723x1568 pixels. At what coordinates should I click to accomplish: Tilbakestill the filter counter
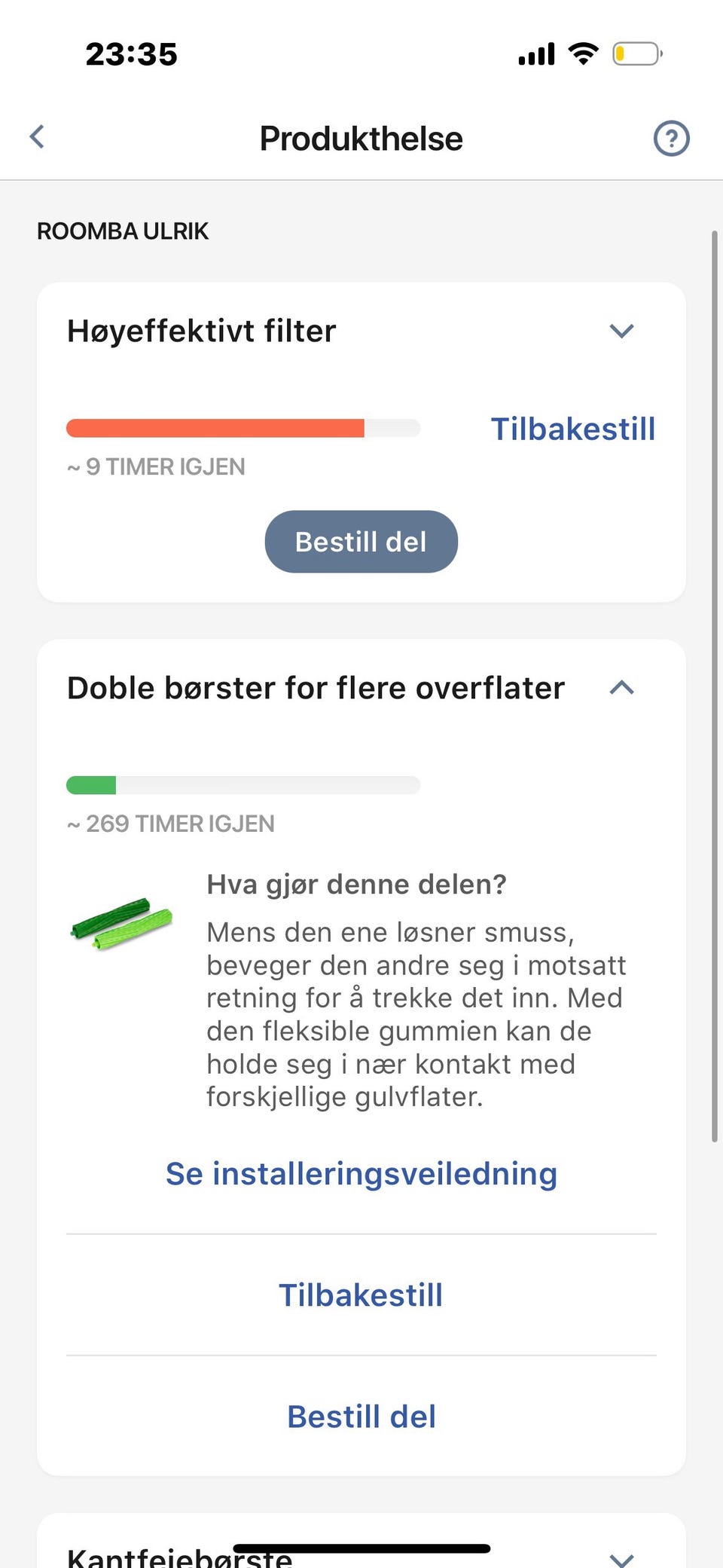pyautogui.click(x=573, y=428)
